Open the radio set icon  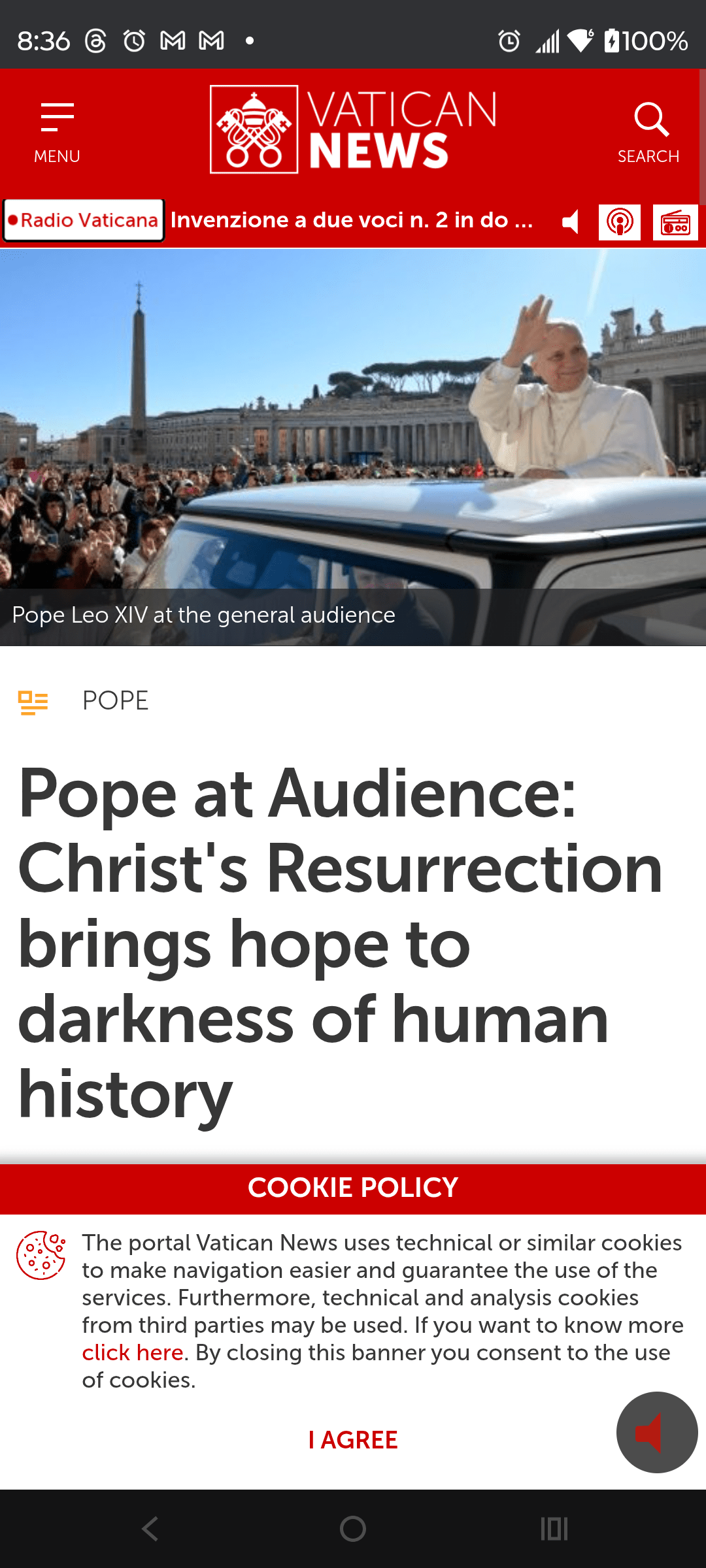coord(675,222)
